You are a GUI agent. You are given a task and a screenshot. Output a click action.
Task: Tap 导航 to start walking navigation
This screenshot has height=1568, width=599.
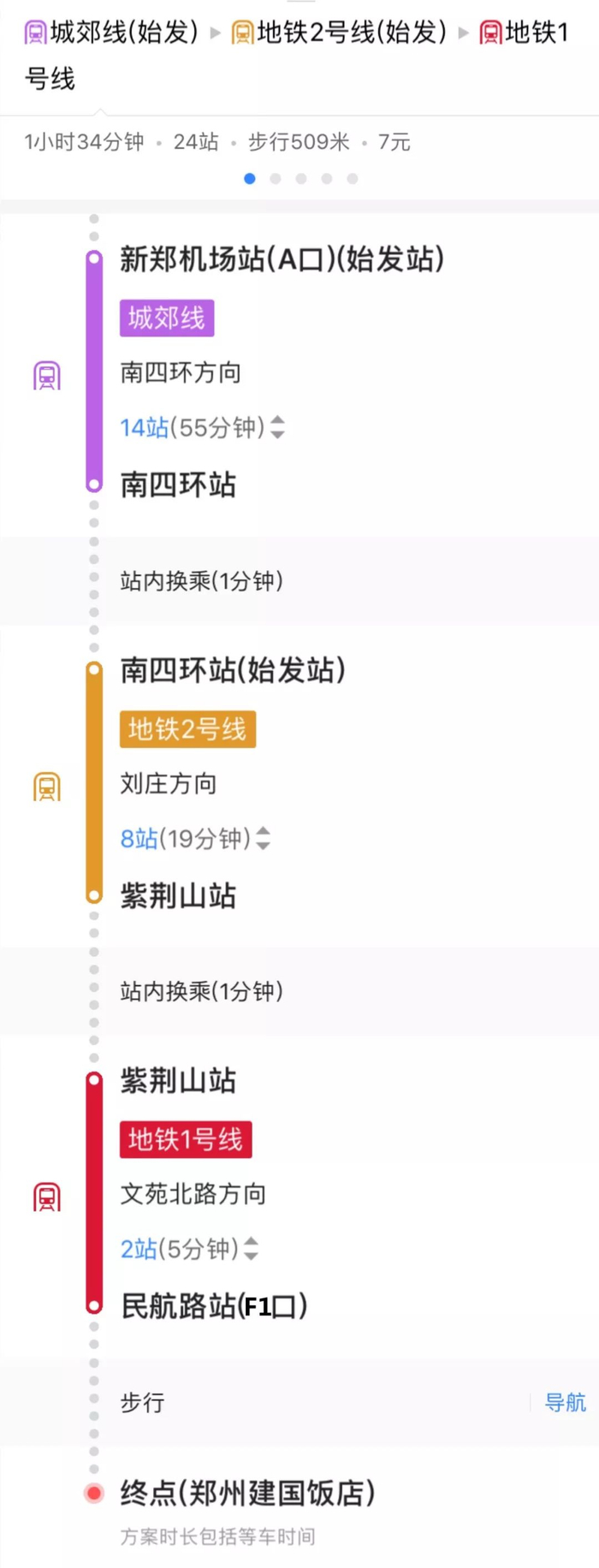(x=565, y=1402)
